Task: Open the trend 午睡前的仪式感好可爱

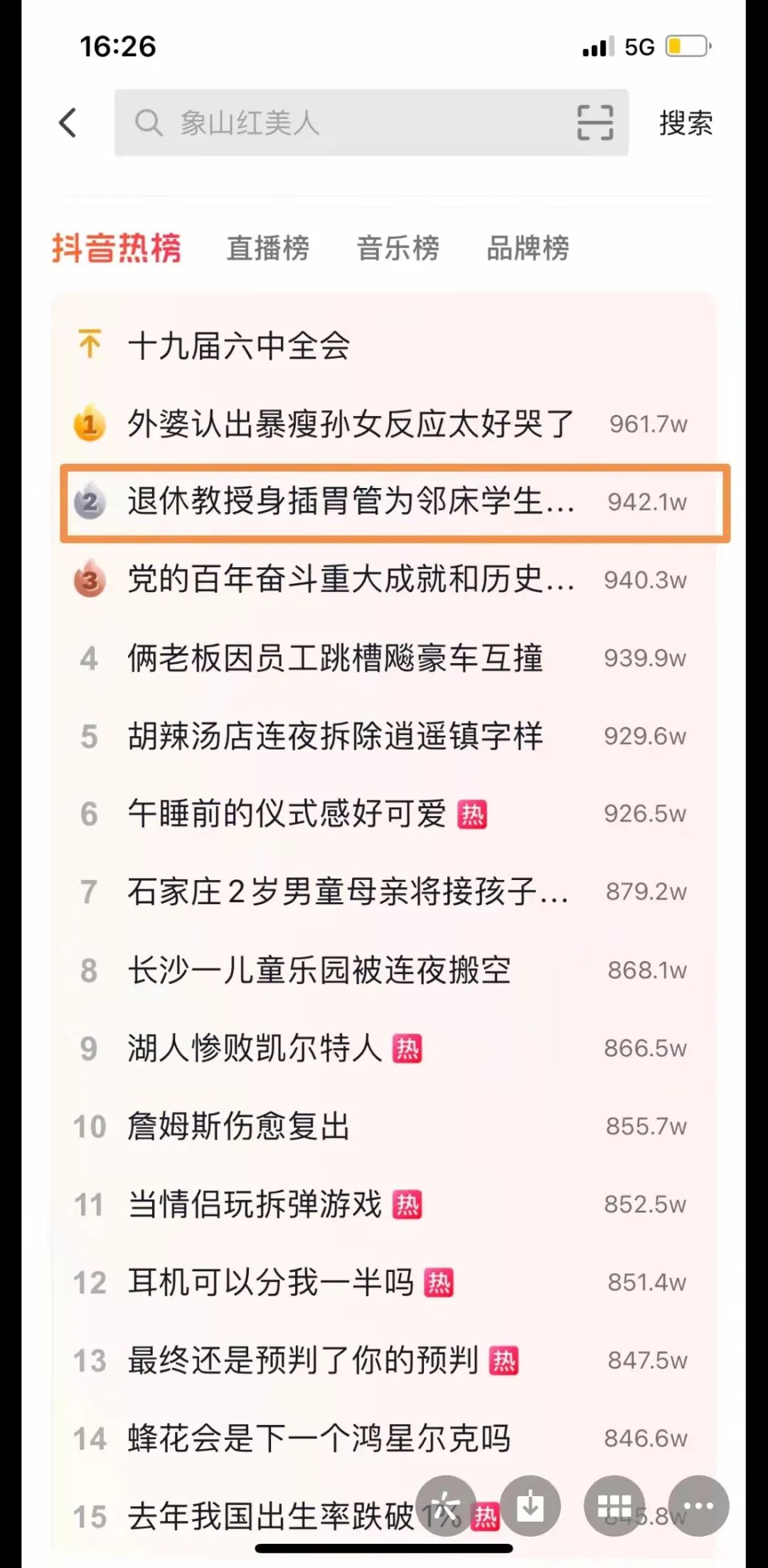Action: (x=287, y=814)
